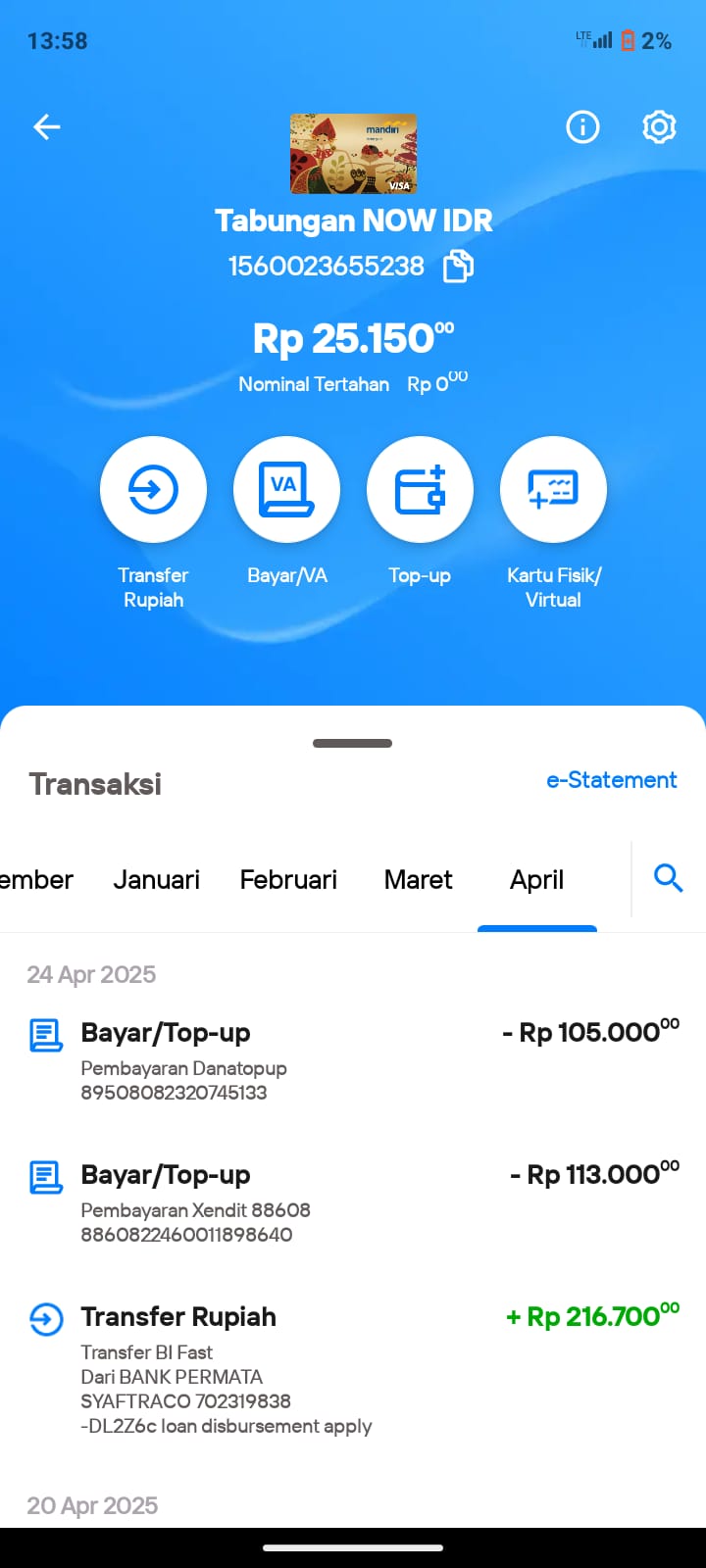Image resolution: width=706 pixels, height=1568 pixels.
Task: Open the account info icon
Action: click(x=582, y=126)
